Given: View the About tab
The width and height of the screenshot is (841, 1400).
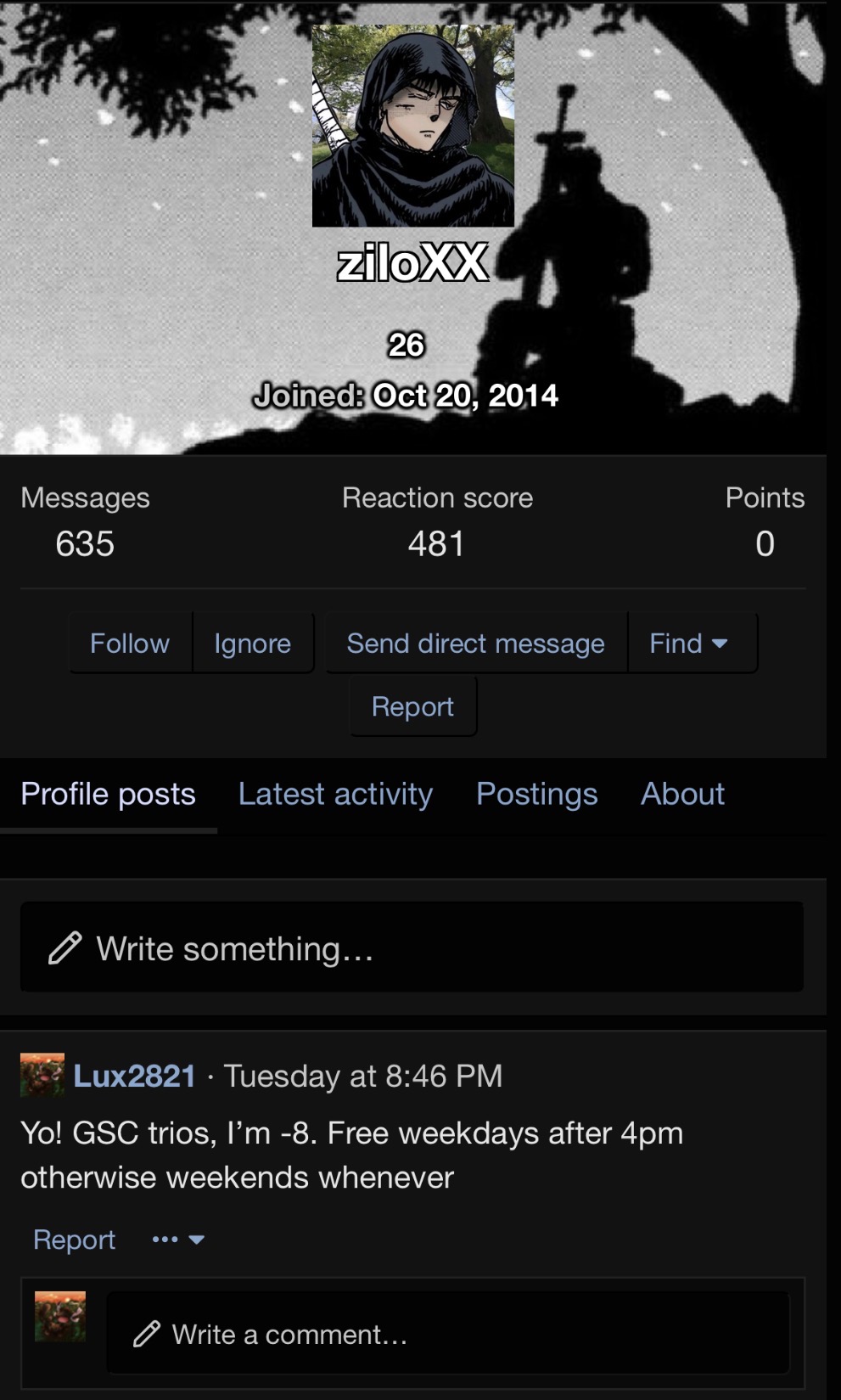Looking at the screenshot, I should click(682, 794).
